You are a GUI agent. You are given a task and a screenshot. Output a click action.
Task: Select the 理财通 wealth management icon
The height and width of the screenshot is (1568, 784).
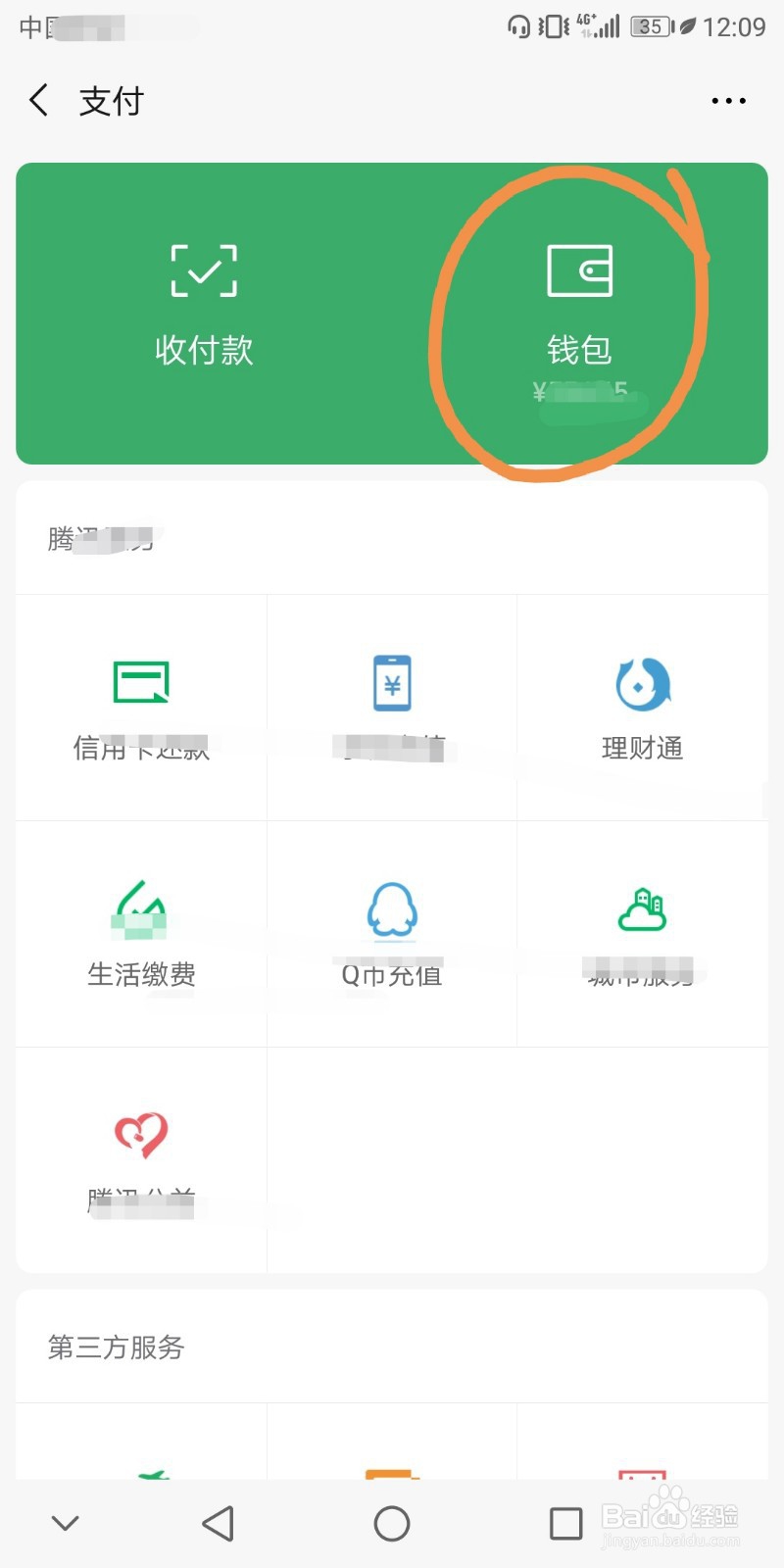[642, 706]
